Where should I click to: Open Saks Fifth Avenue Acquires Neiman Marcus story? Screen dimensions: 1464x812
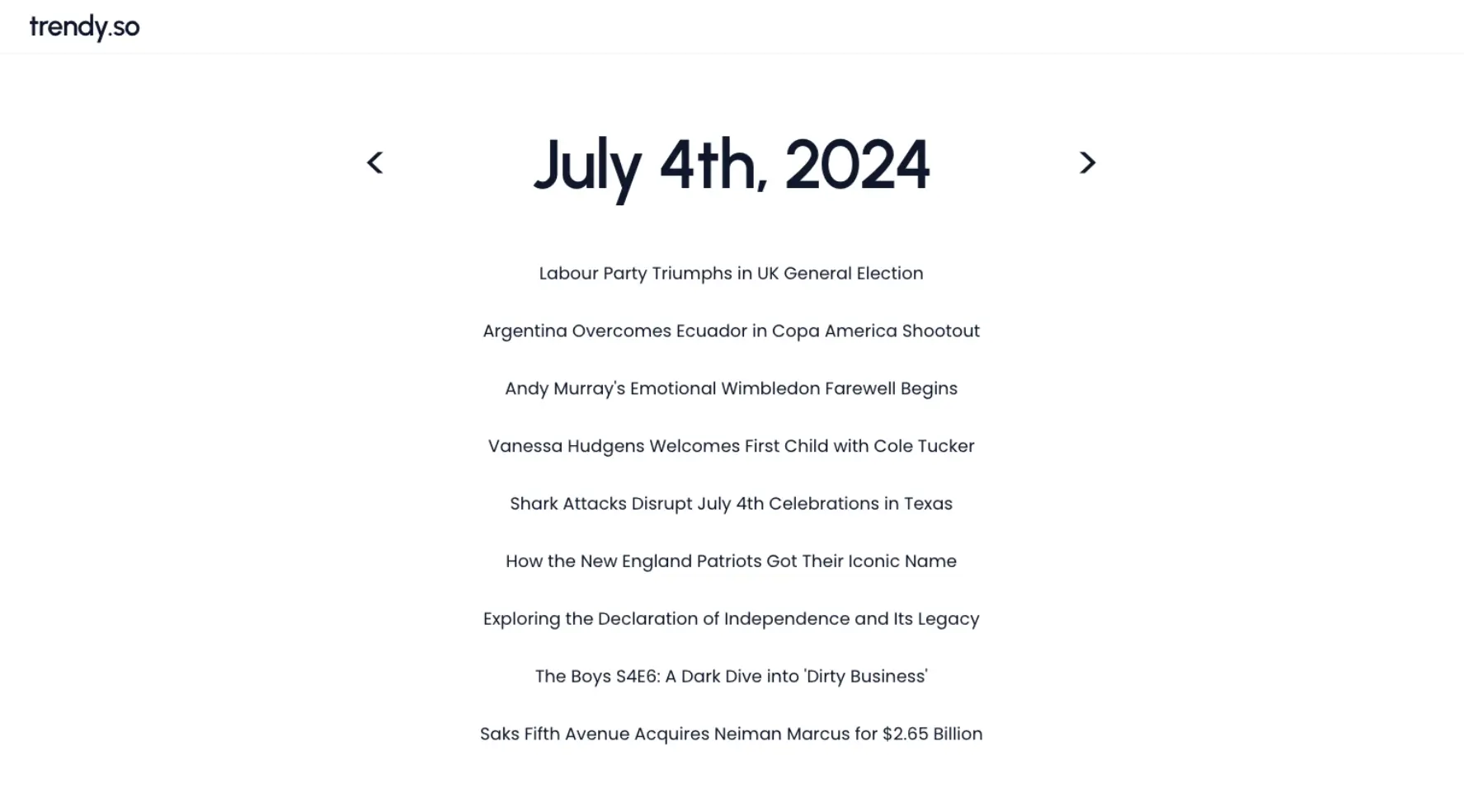tap(731, 734)
